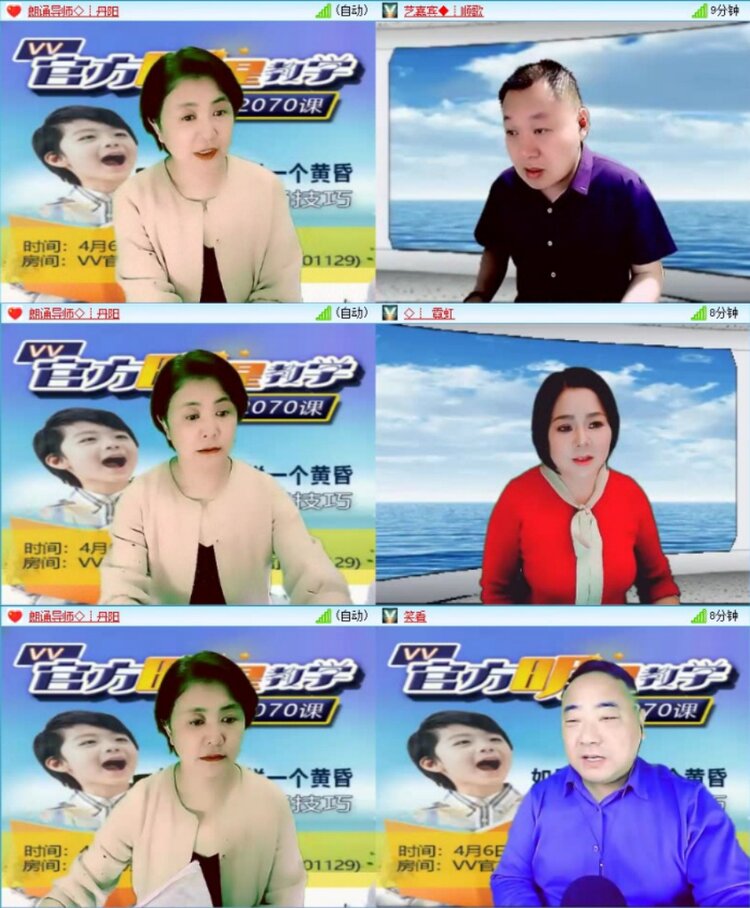Click the red heart icon beside 丹阳's name
The image size is (750, 908).
point(11,10)
